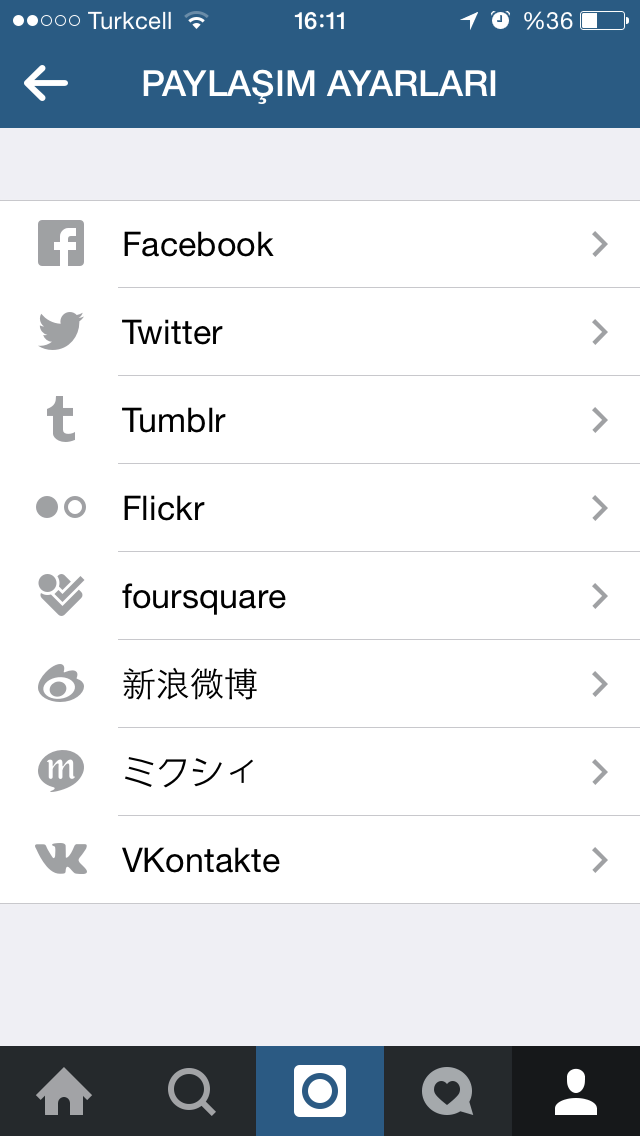Switch to the Activity heart tab
The width and height of the screenshot is (640, 1136).
pyautogui.click(x=447, y=1091)
